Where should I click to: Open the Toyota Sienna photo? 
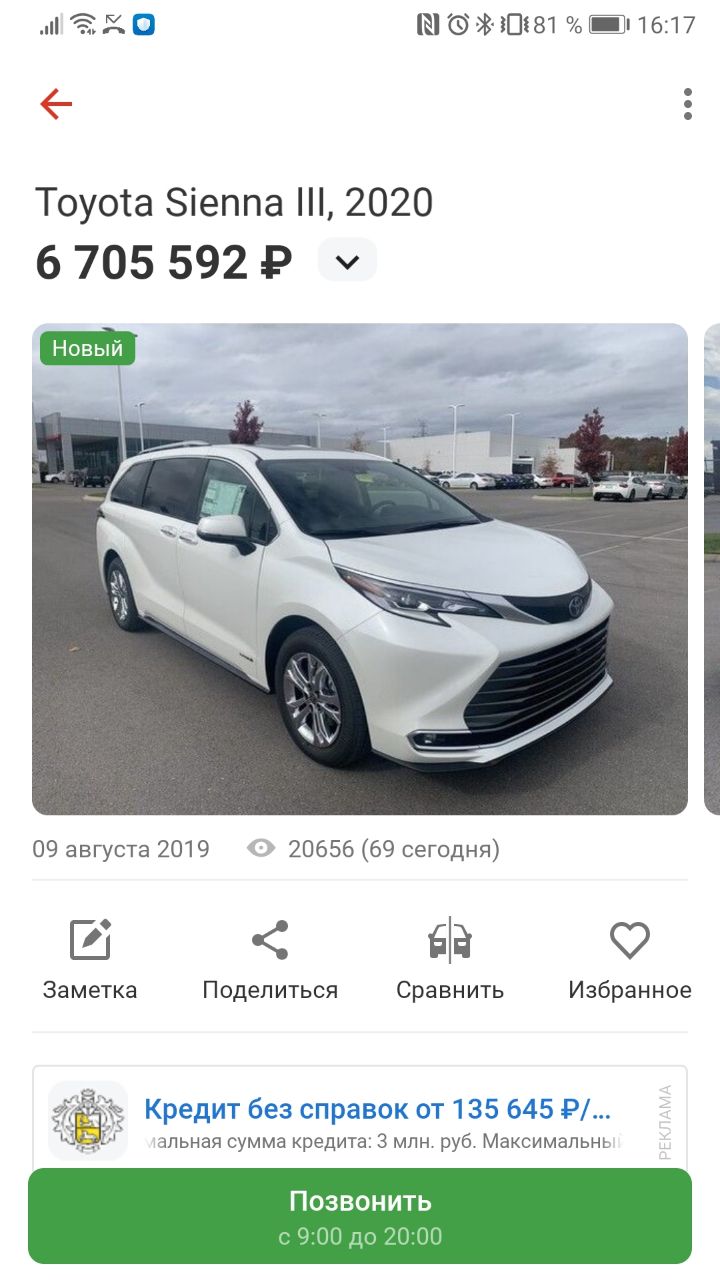click(x=360, y=568)
